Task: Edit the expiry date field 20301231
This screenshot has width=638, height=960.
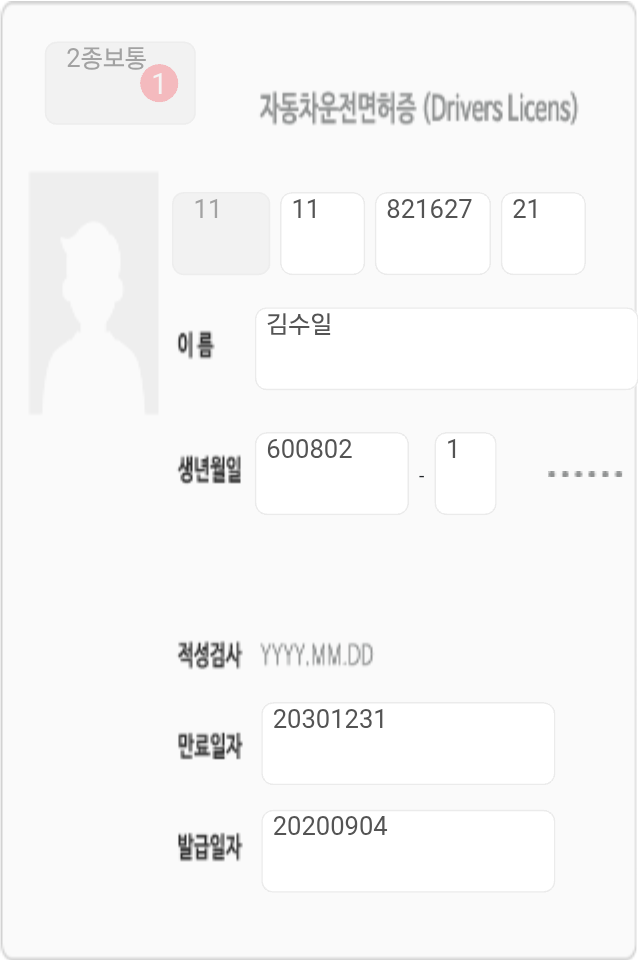Action: click(x=408, y=743)
